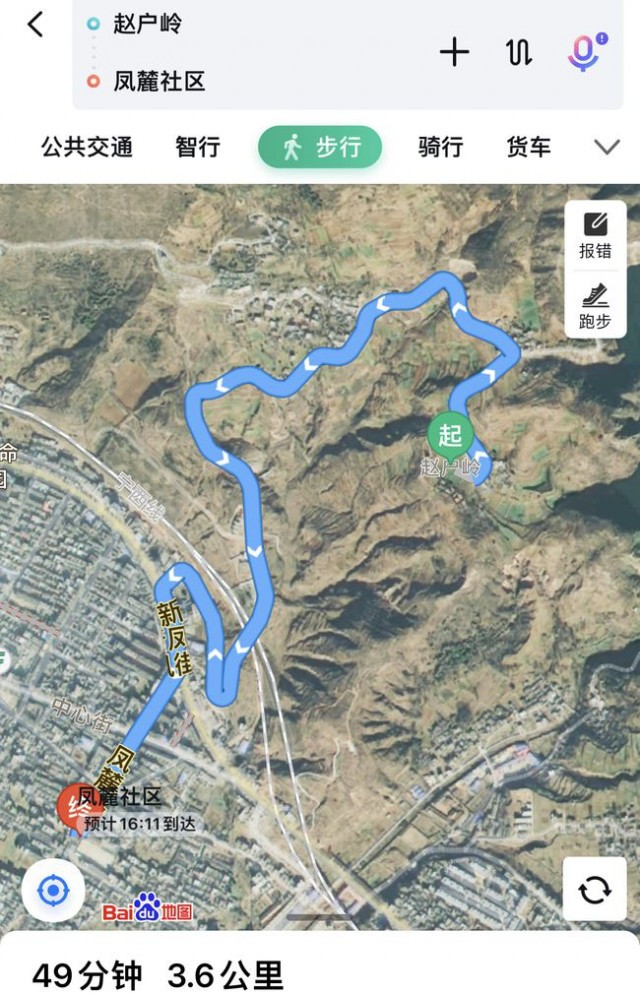Screen dimensions: 640x993
Task: Add a waypoint with the plus icon
Action: 454,52
